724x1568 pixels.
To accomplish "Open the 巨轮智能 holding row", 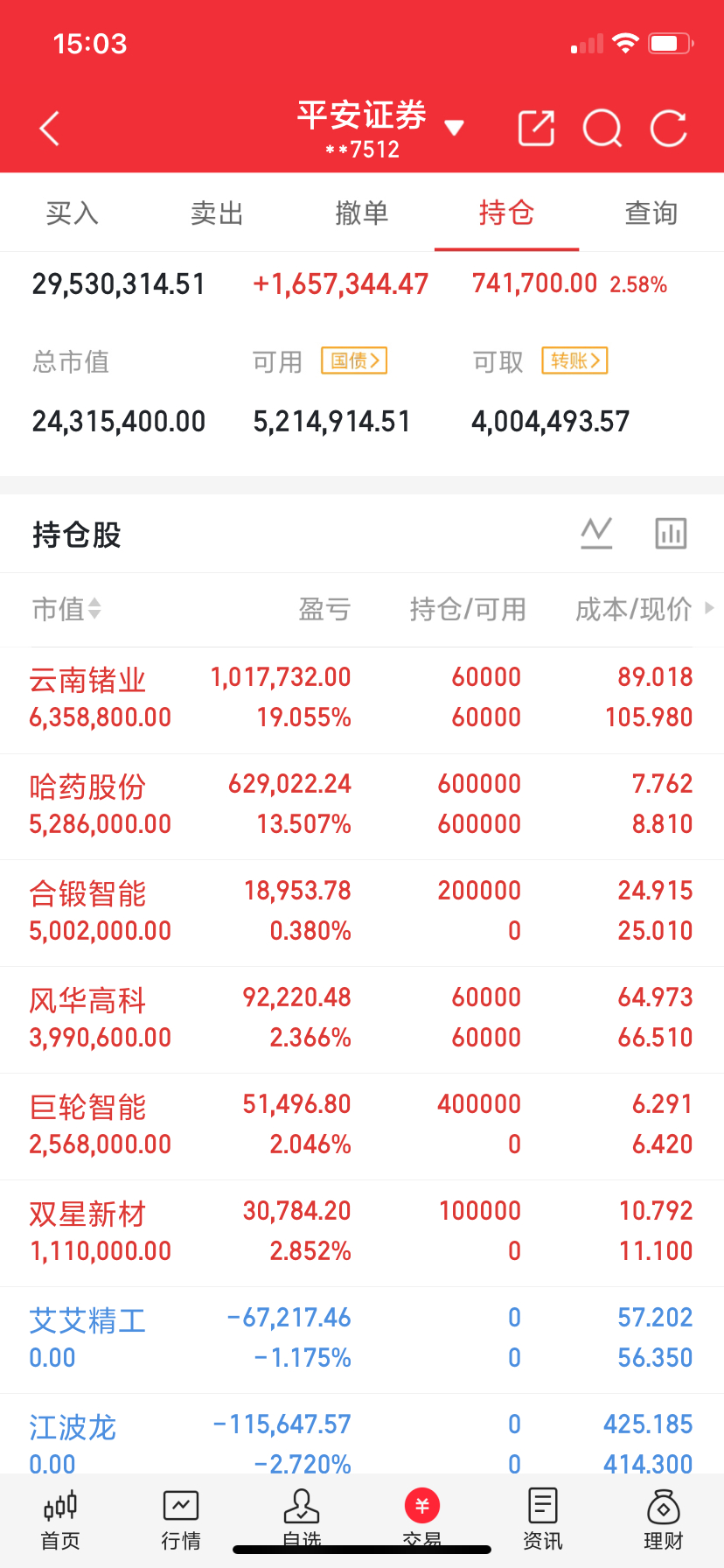I will [362, 1127].
